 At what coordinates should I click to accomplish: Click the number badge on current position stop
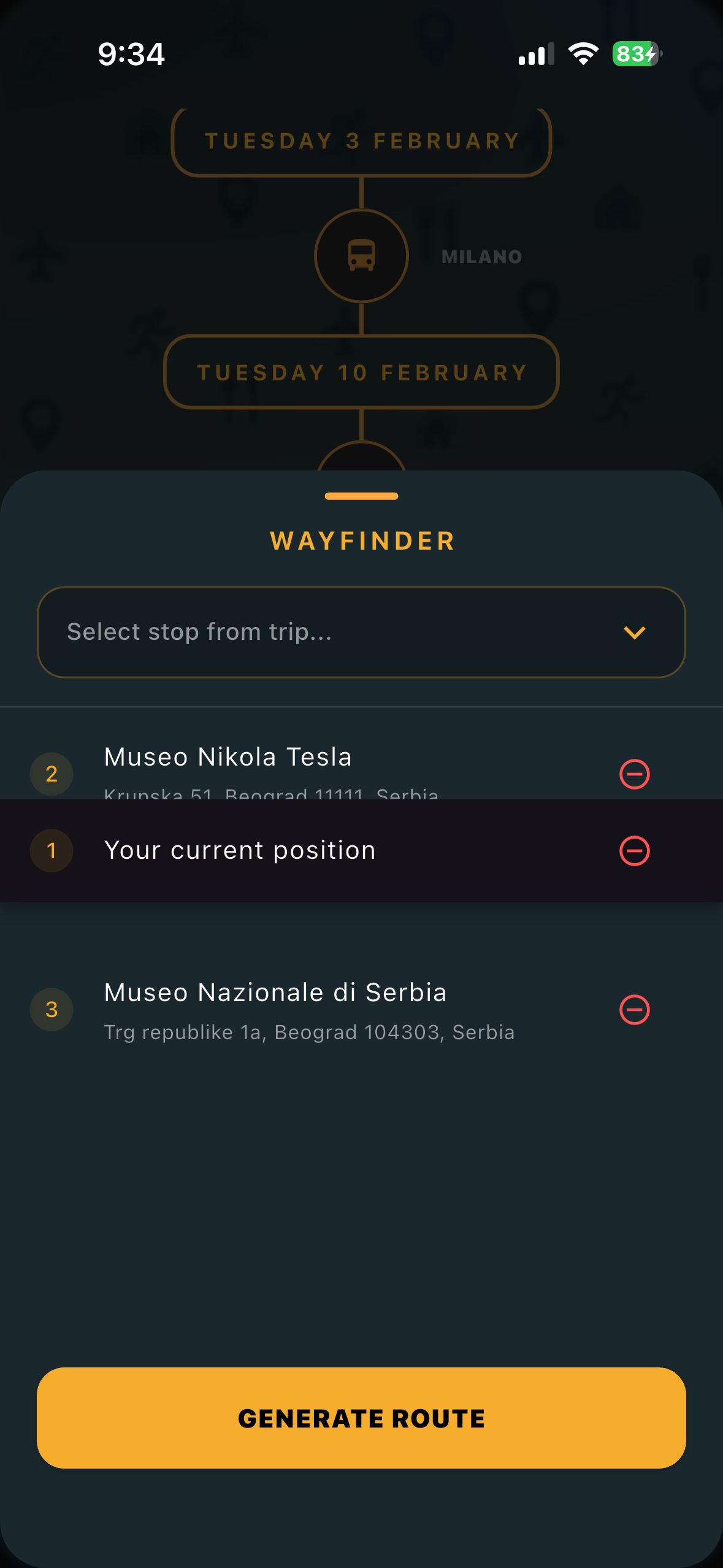click(52, 850)
